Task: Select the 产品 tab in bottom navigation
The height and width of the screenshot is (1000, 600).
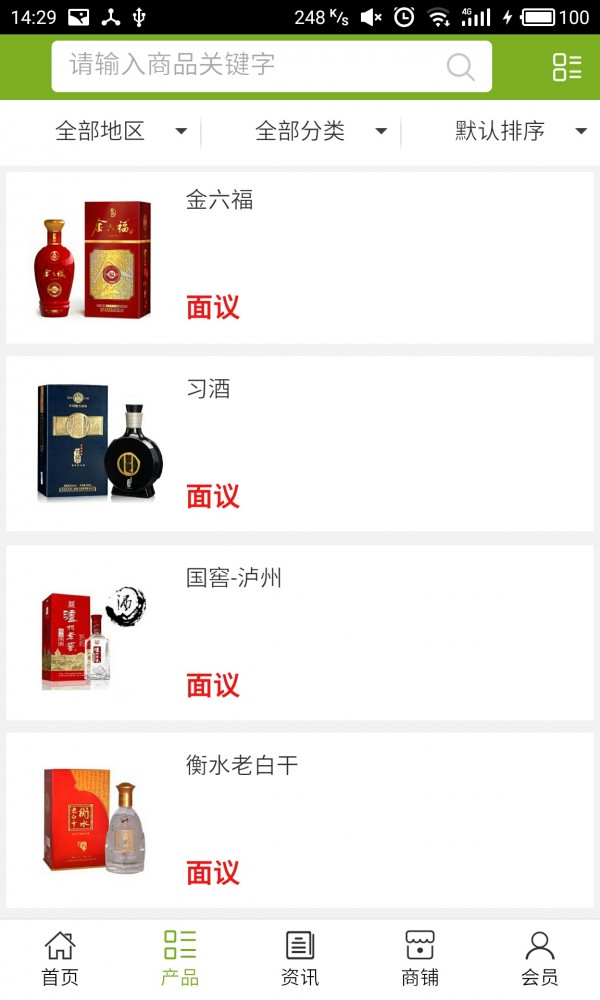Action: click(180, 958)
